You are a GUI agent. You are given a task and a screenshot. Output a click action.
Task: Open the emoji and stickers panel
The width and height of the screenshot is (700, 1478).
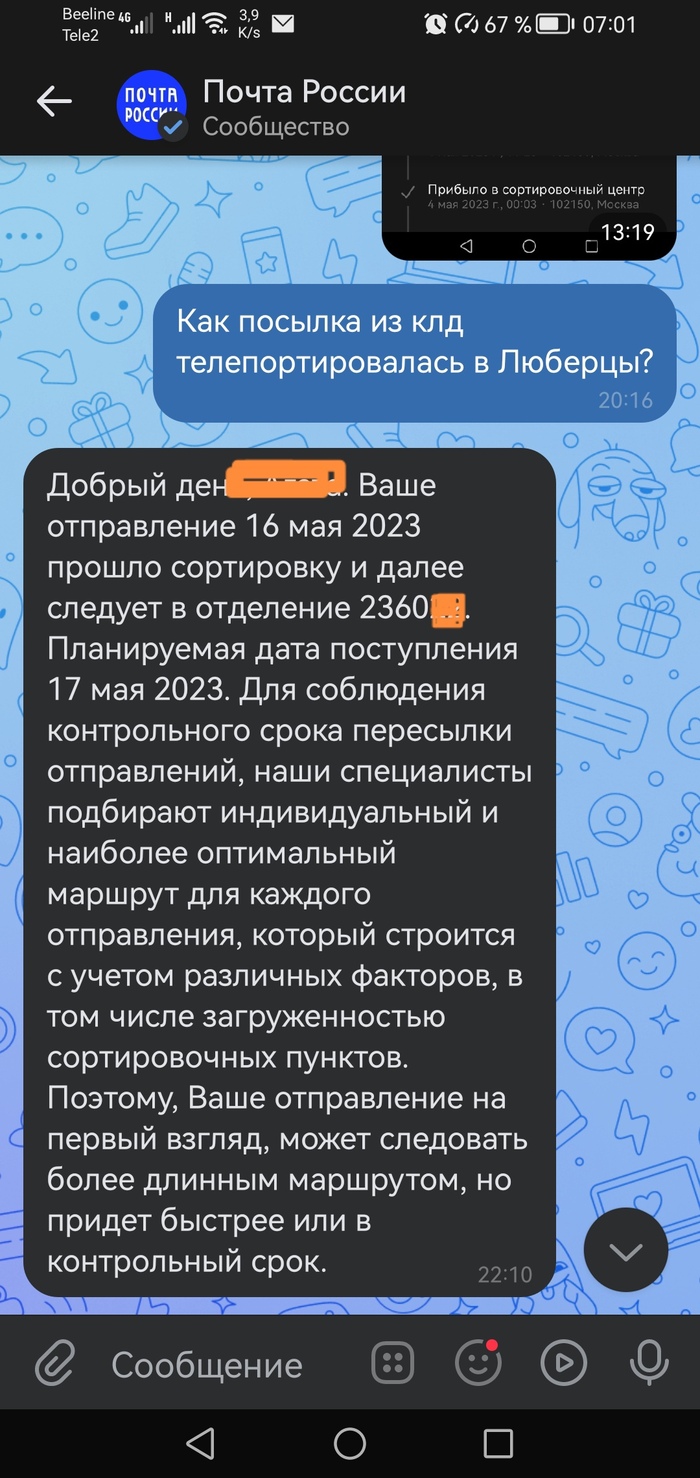[478, 1364]
